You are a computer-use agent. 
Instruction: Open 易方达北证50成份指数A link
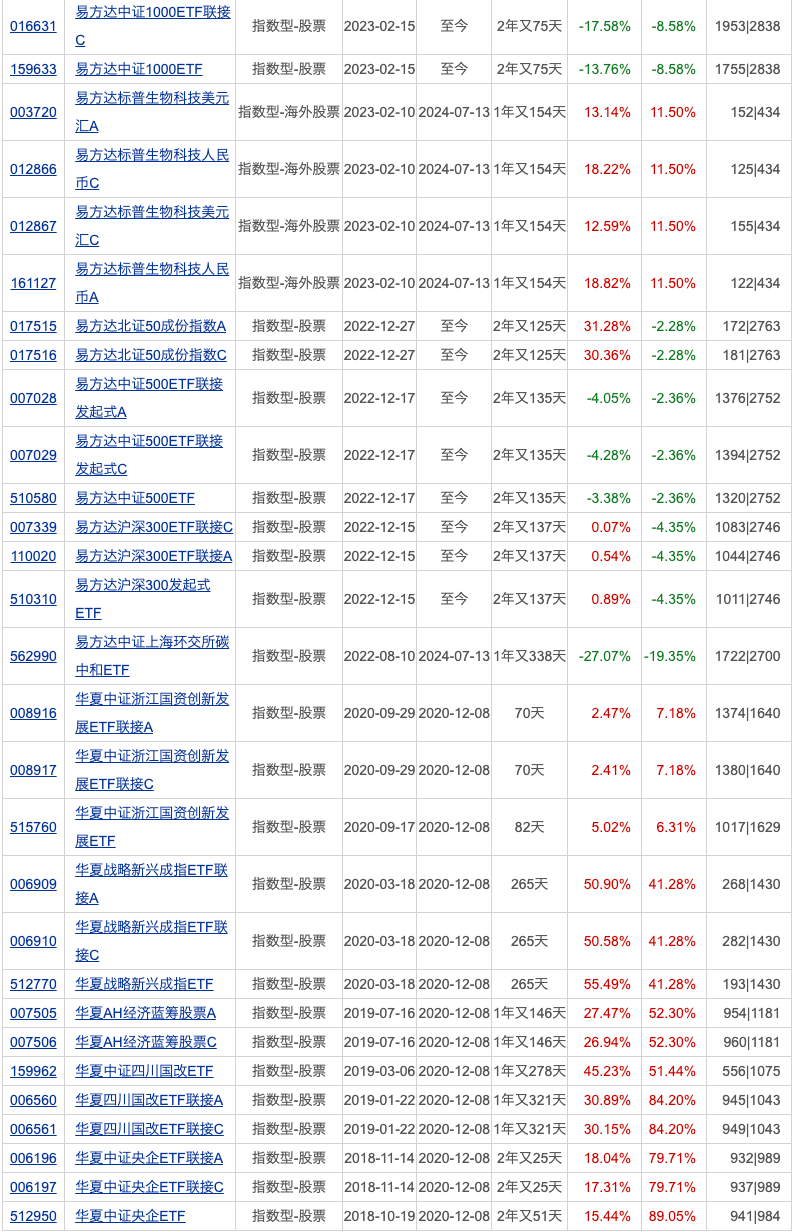point(150,326)
